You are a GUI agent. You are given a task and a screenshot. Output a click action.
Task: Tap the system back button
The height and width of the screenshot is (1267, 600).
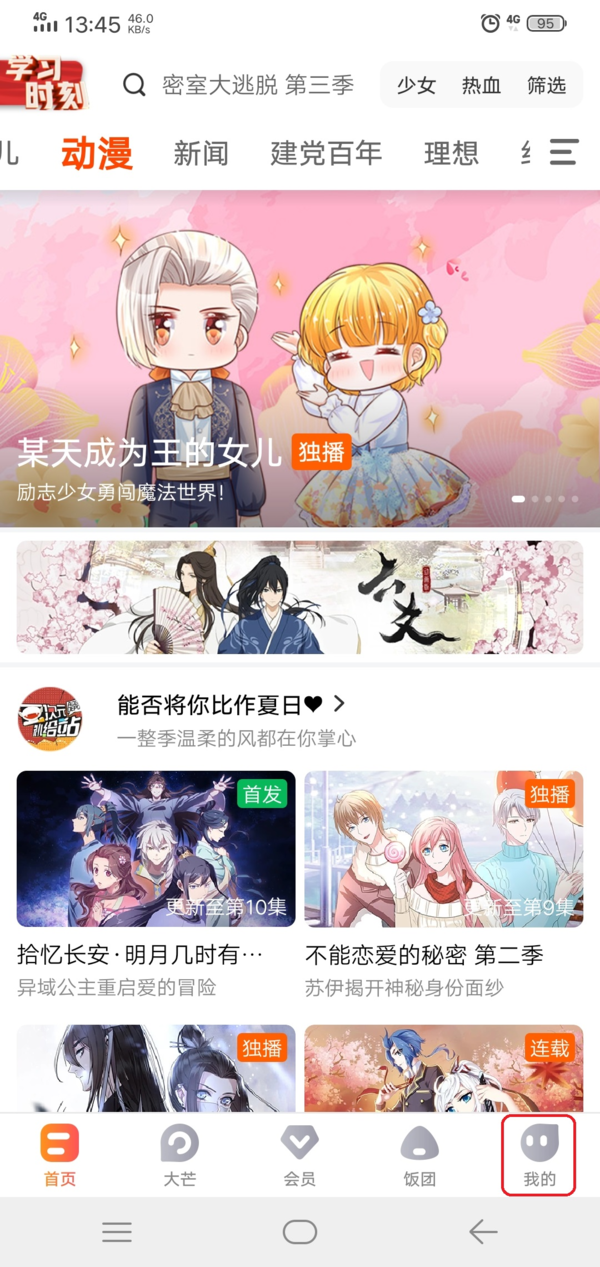coord(483,1232)
